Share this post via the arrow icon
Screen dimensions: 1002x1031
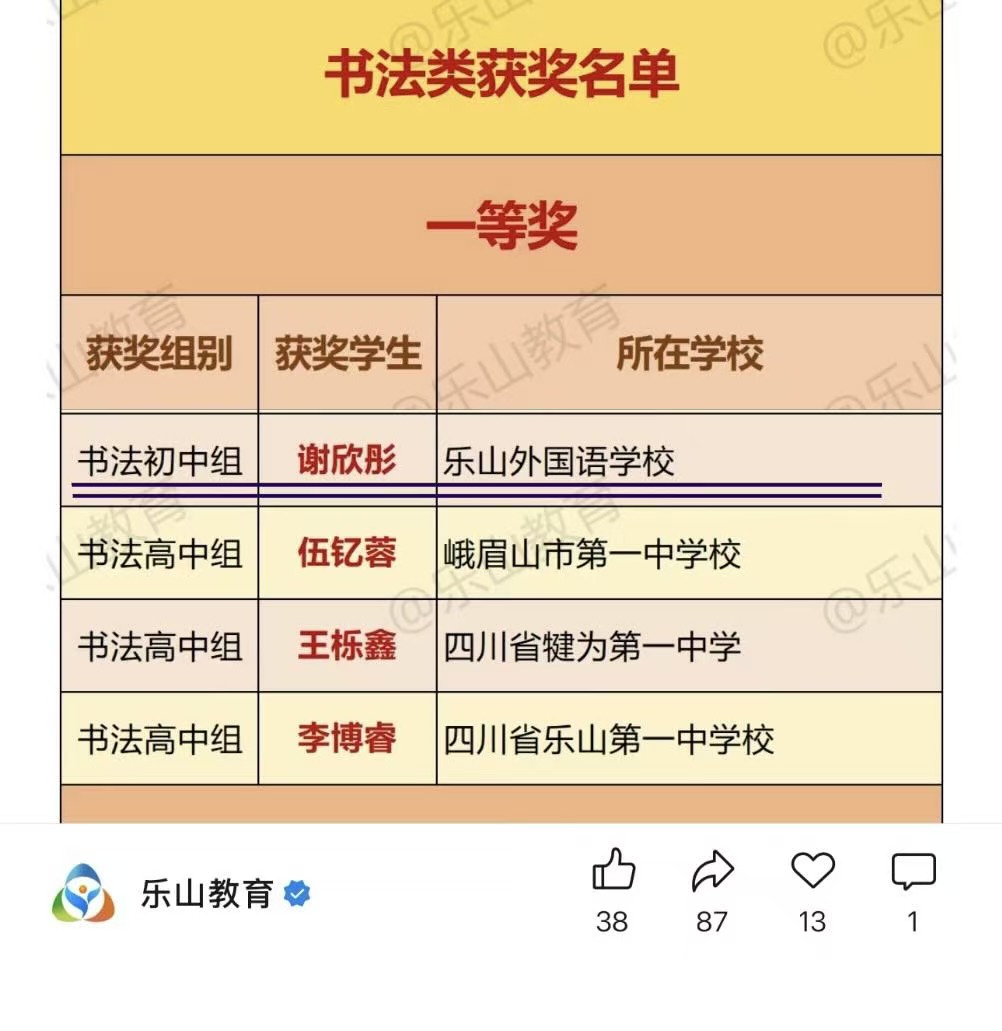(712, 872)
